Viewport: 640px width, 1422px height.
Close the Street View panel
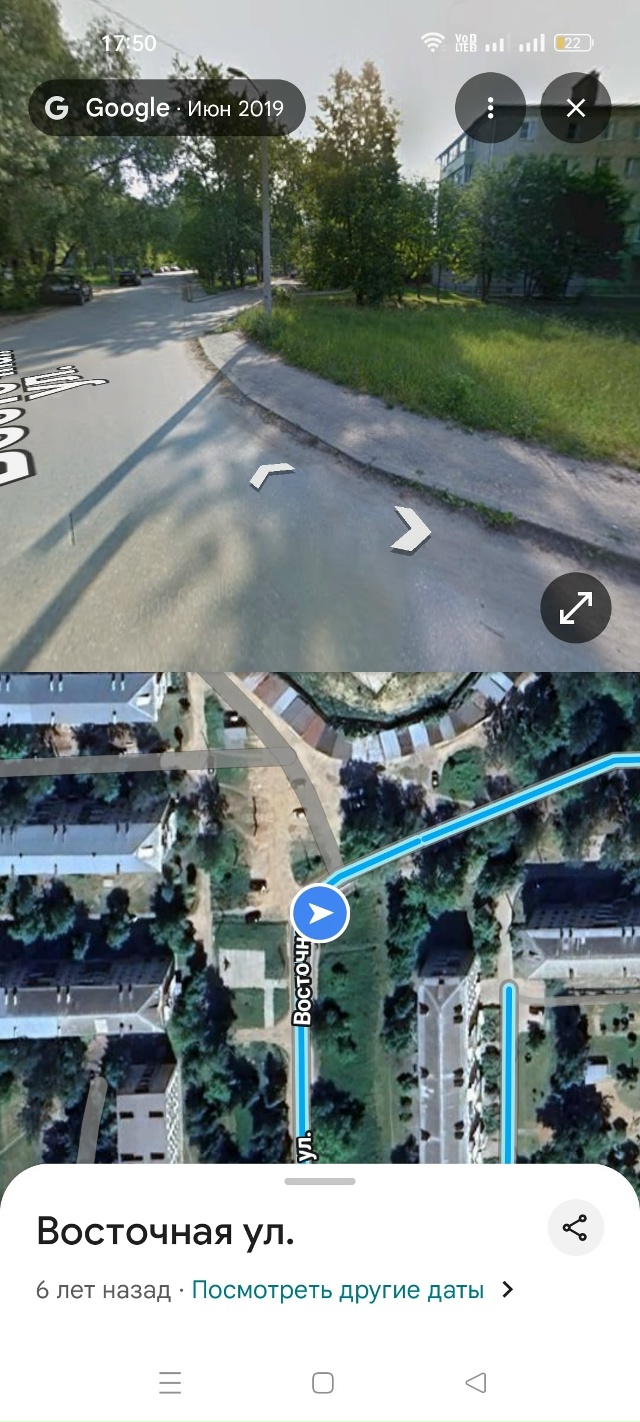[x=576, y=108]
